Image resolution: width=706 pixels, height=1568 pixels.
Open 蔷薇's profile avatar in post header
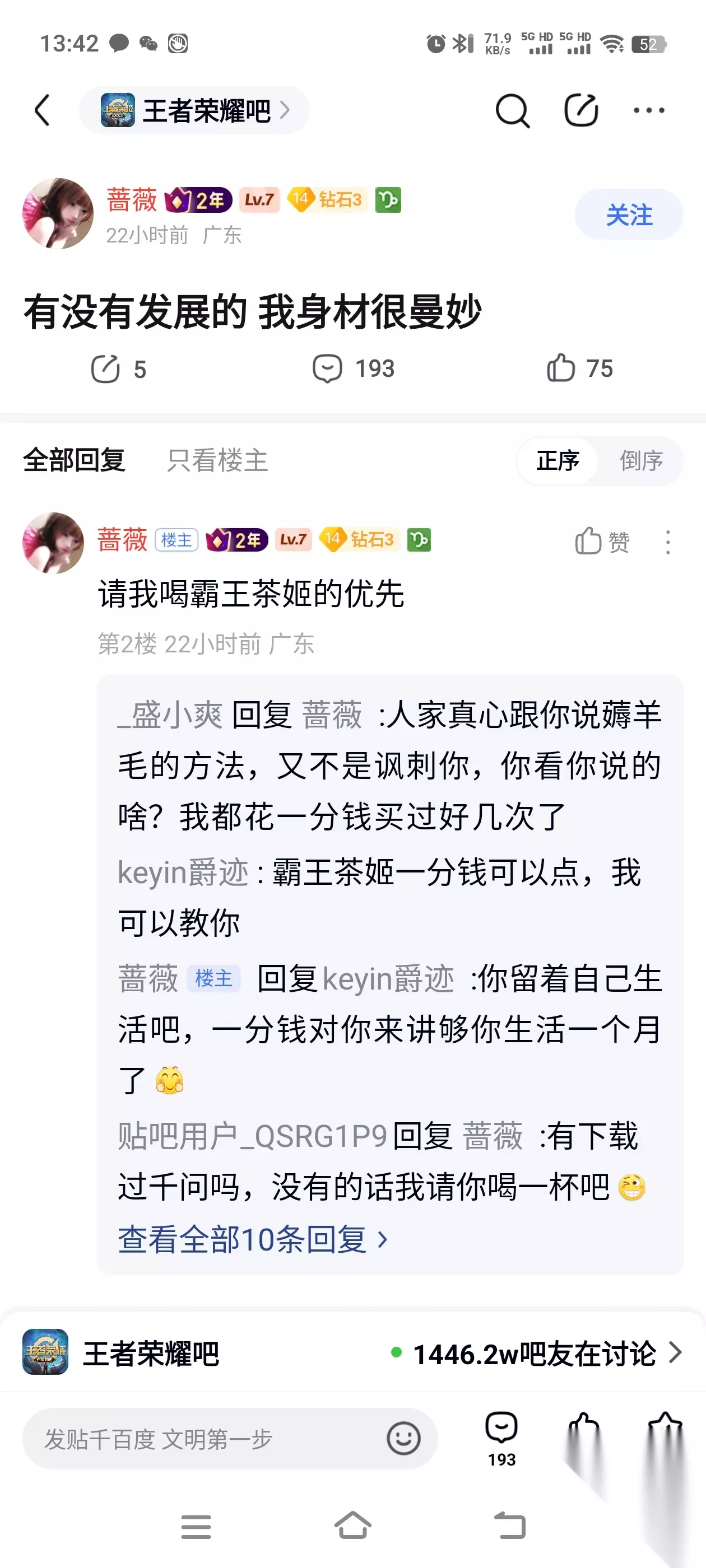pyautogui.click(x=58, y=214)
